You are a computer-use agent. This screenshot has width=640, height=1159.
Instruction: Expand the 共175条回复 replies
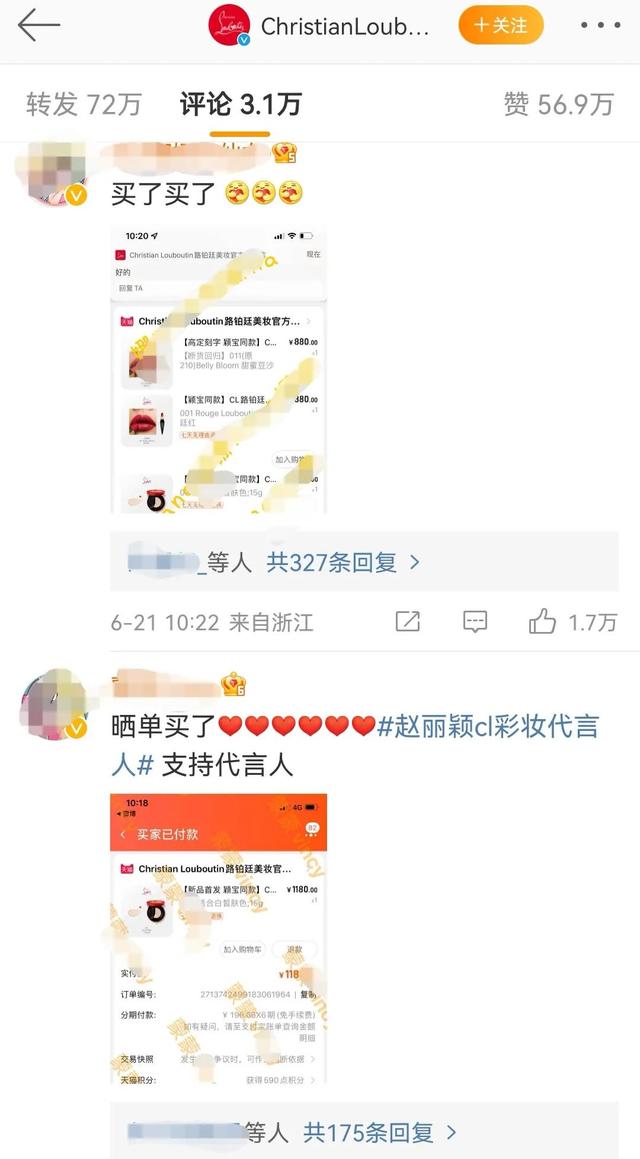click(380, 1132)
